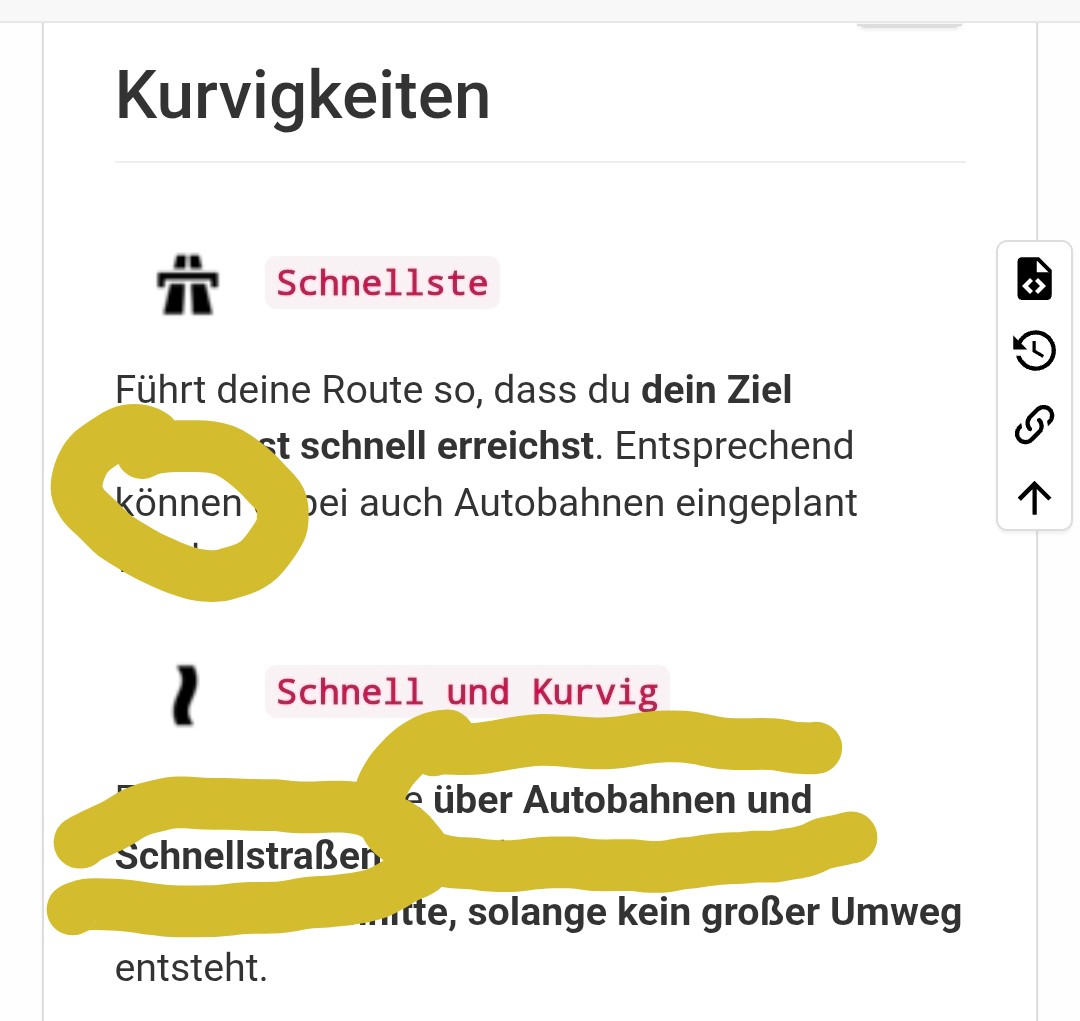Image resolution: width=1080 pixels, height=1021 pixels.
Task: Open the page revision history icon
Action: (1034, 351)
